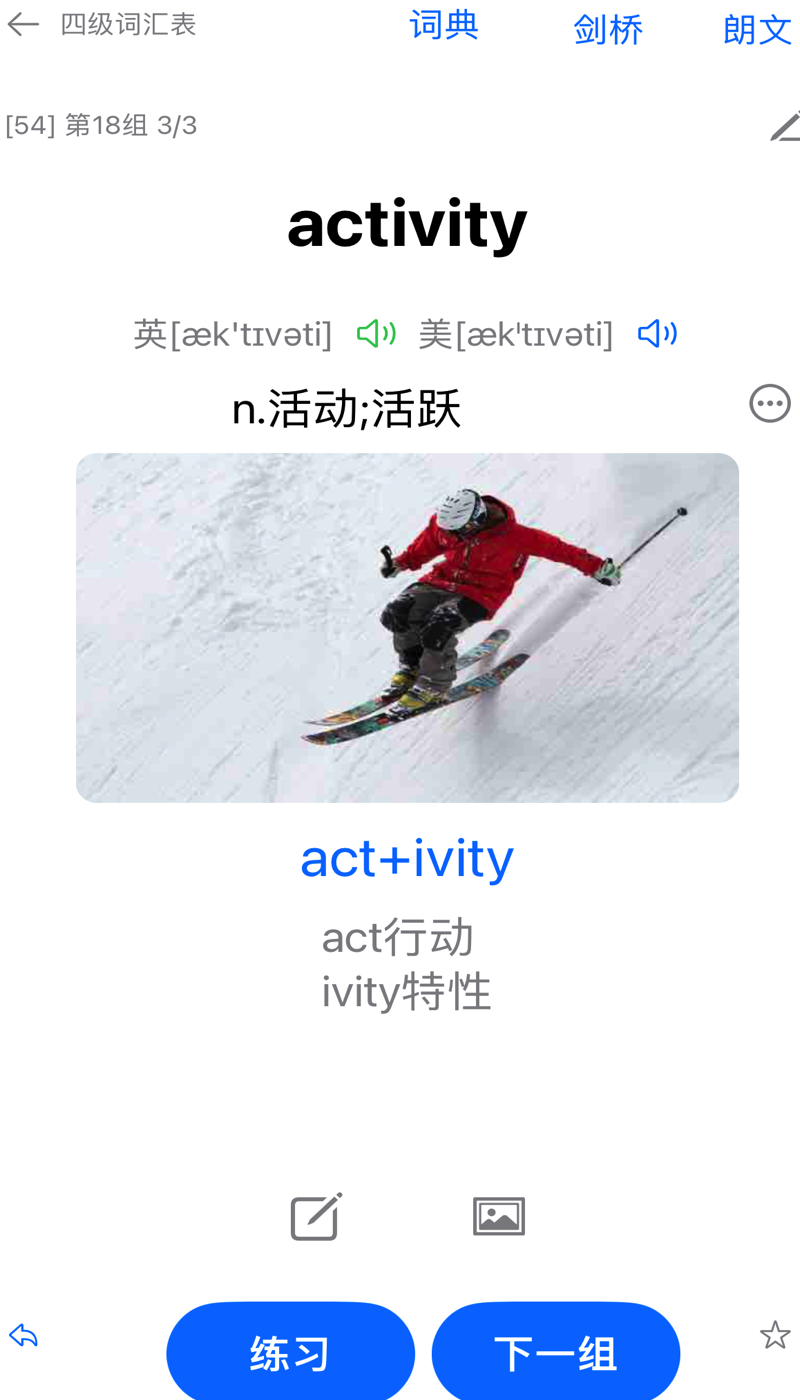Screen dimensions: 800x1400
Task: Tap the reply arrow icon at bottom left
Action: 24,1335
